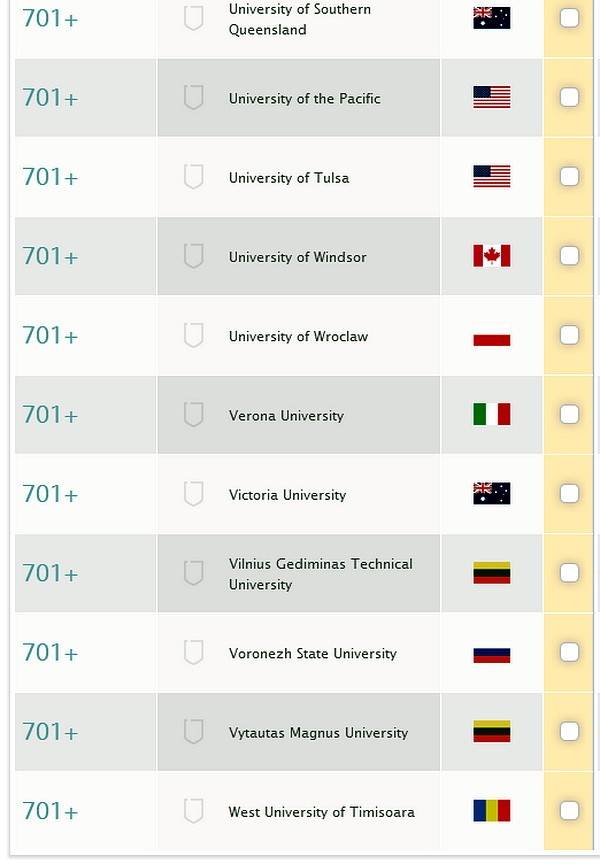
Task: Tick the University of Tulsa checkbox
Action: click(x=569, y=176)
